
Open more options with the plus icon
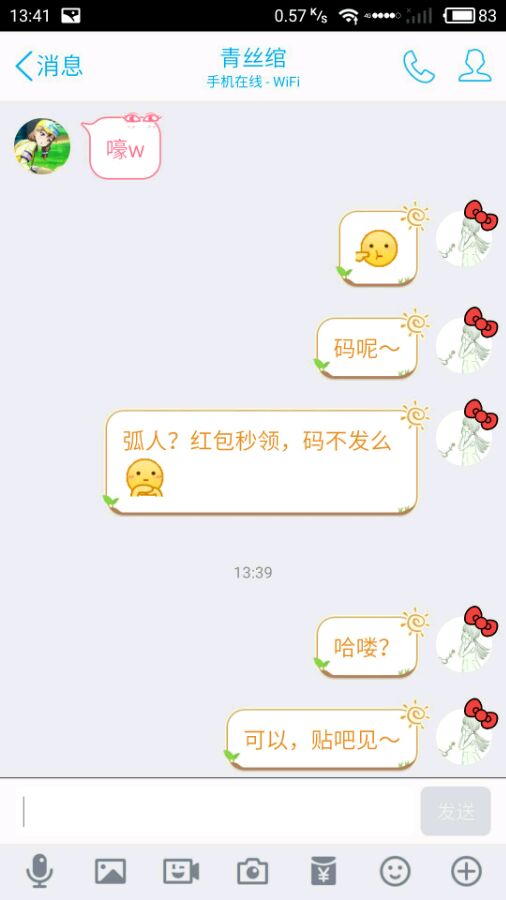point(466,871)
